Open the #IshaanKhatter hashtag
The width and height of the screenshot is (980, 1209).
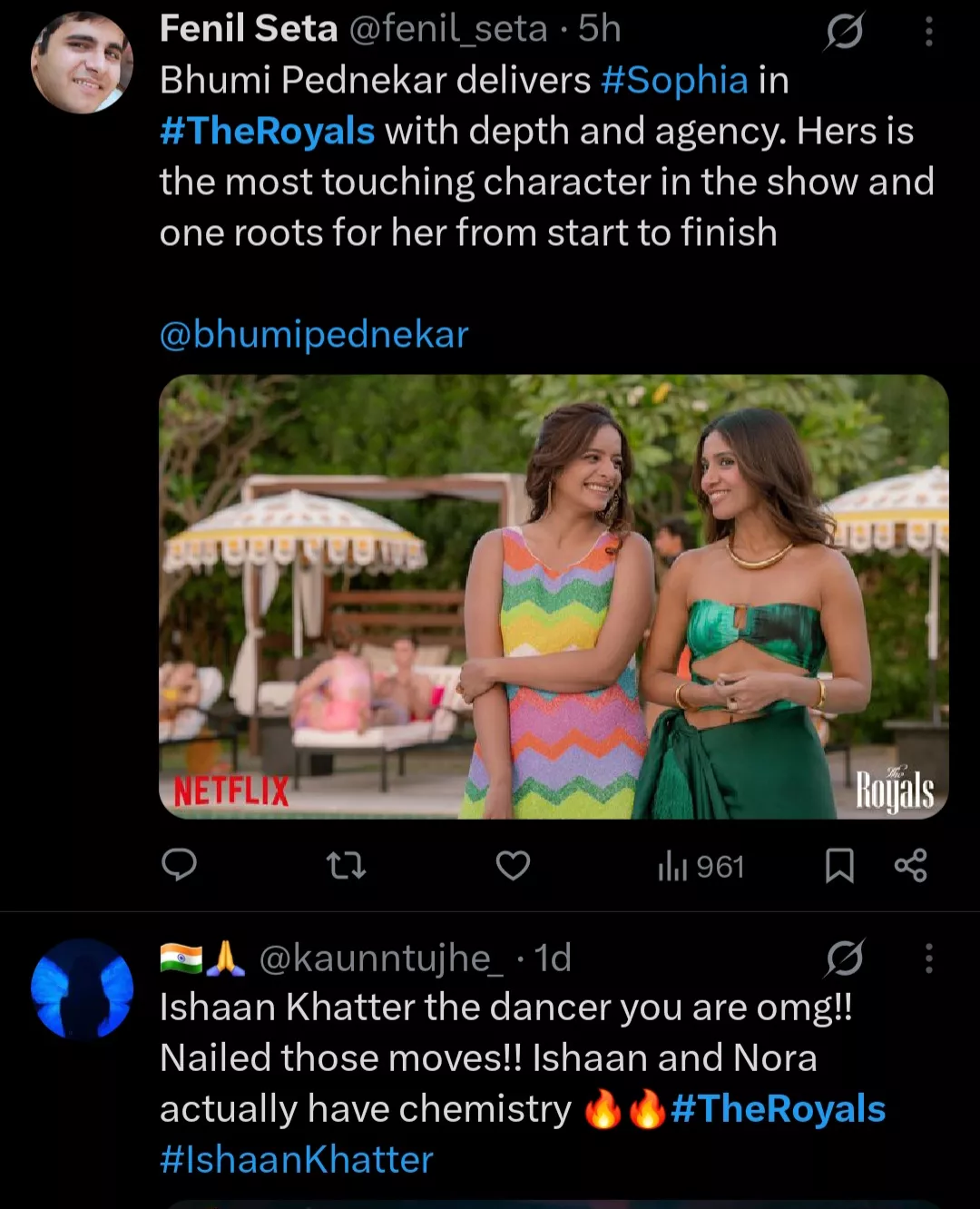tap(297, 1160)
